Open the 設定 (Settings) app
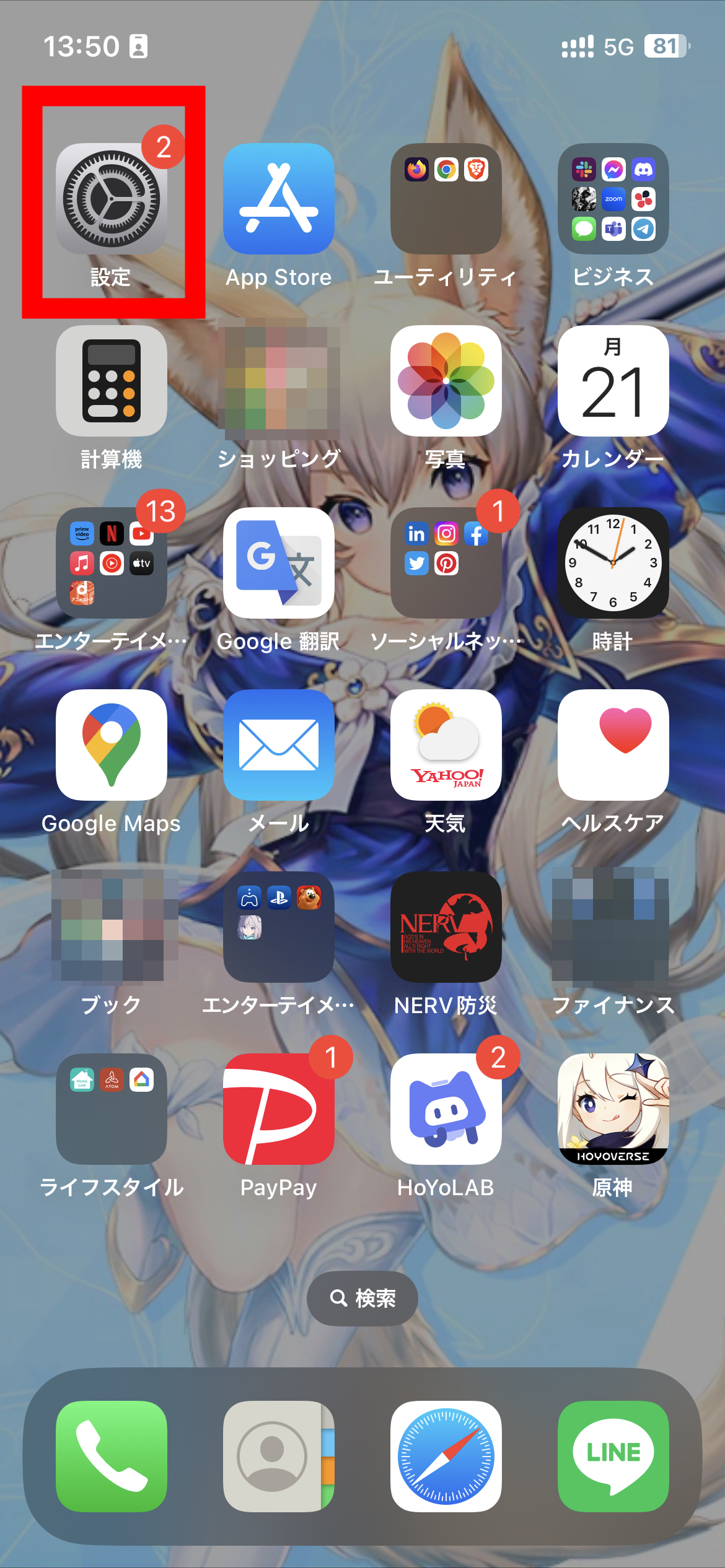 click(112, 199)
